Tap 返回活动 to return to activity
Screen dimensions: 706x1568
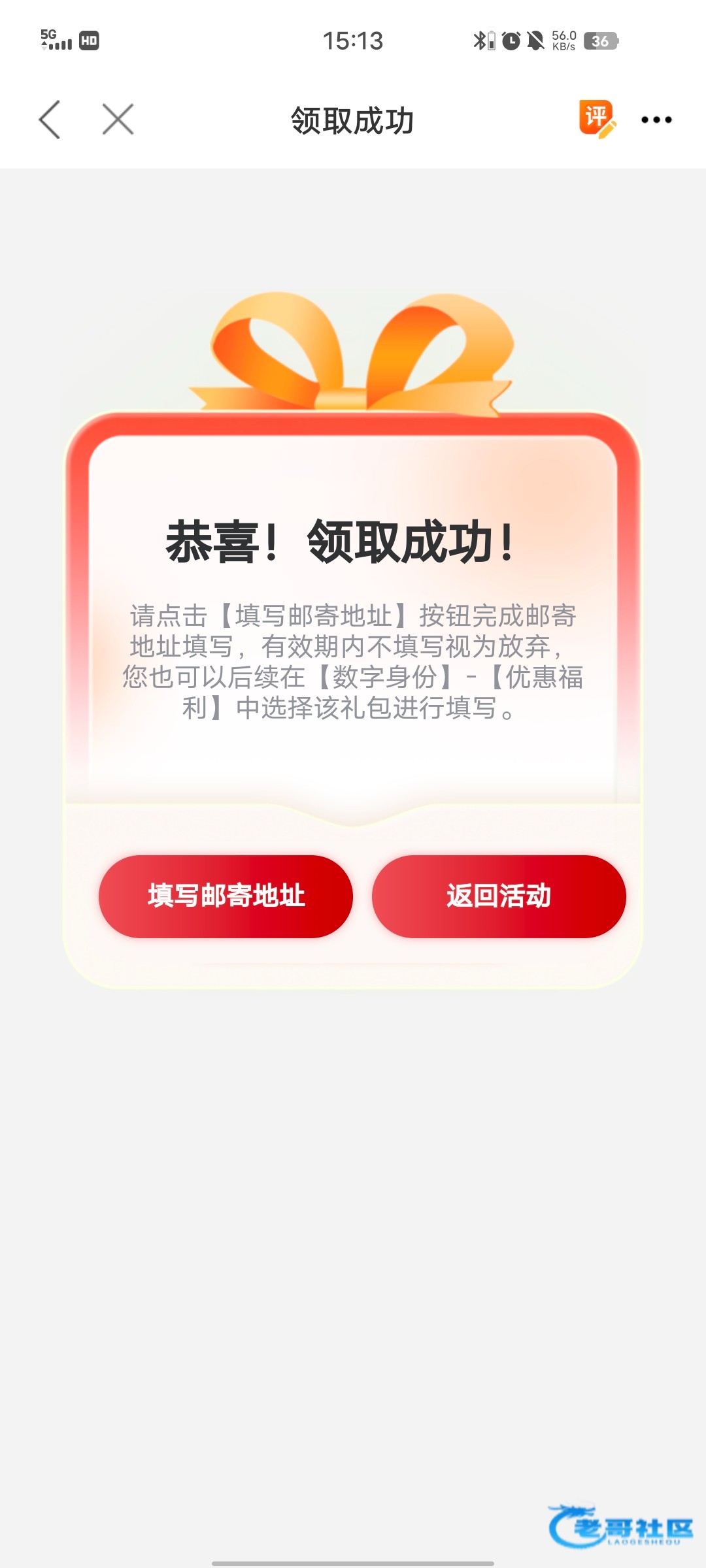click(499, 896)
